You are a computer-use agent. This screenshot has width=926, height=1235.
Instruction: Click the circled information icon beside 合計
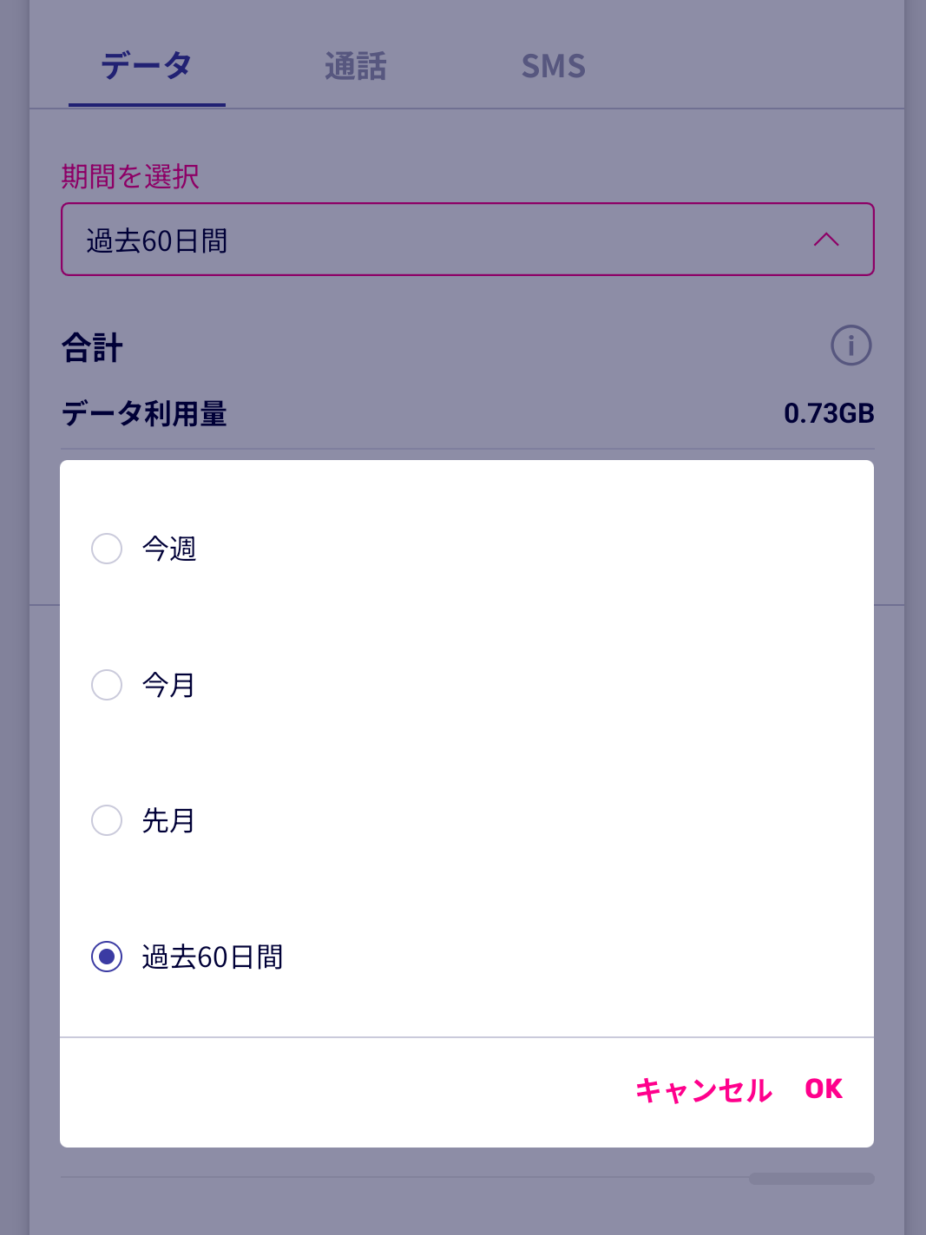851,345
